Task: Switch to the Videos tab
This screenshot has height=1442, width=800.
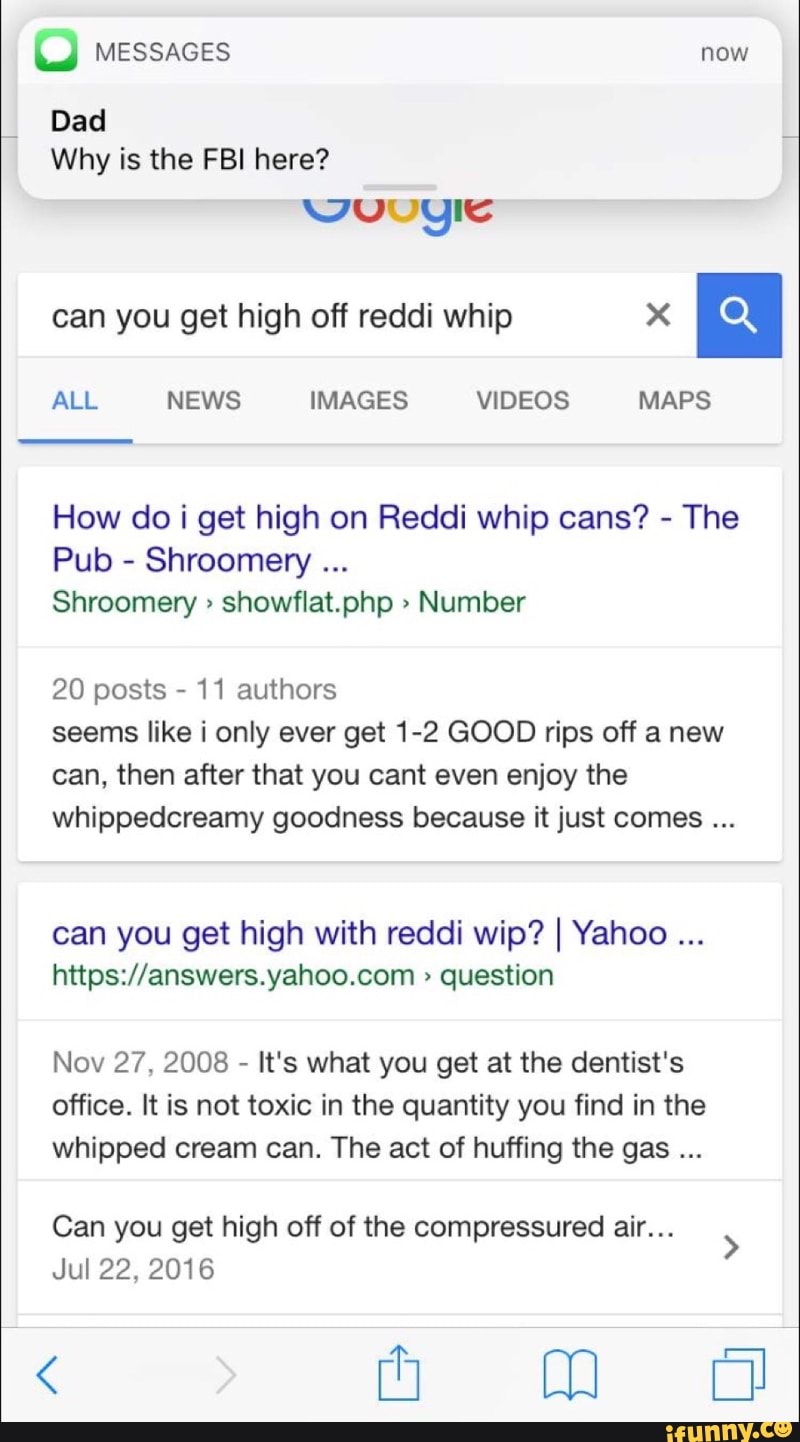Action: (x=523, y=401)
